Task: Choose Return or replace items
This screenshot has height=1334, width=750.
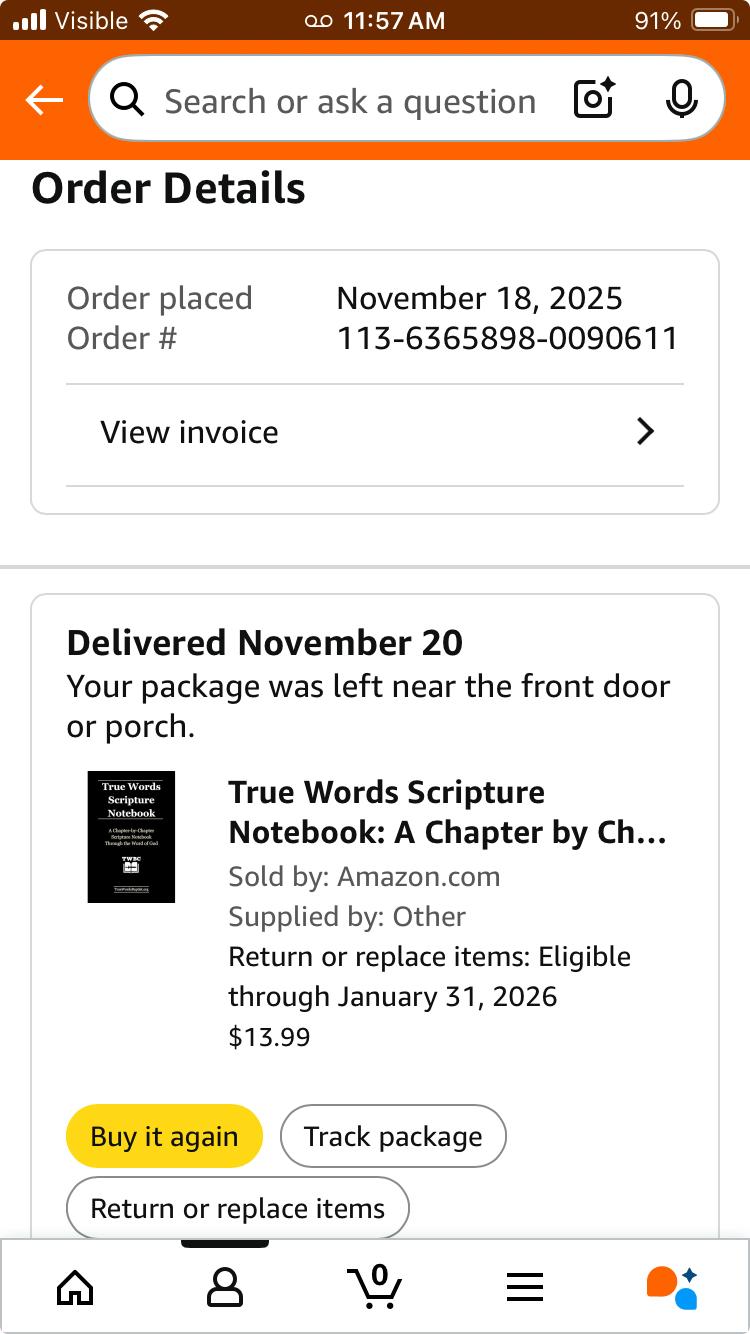Action: 237,1208
